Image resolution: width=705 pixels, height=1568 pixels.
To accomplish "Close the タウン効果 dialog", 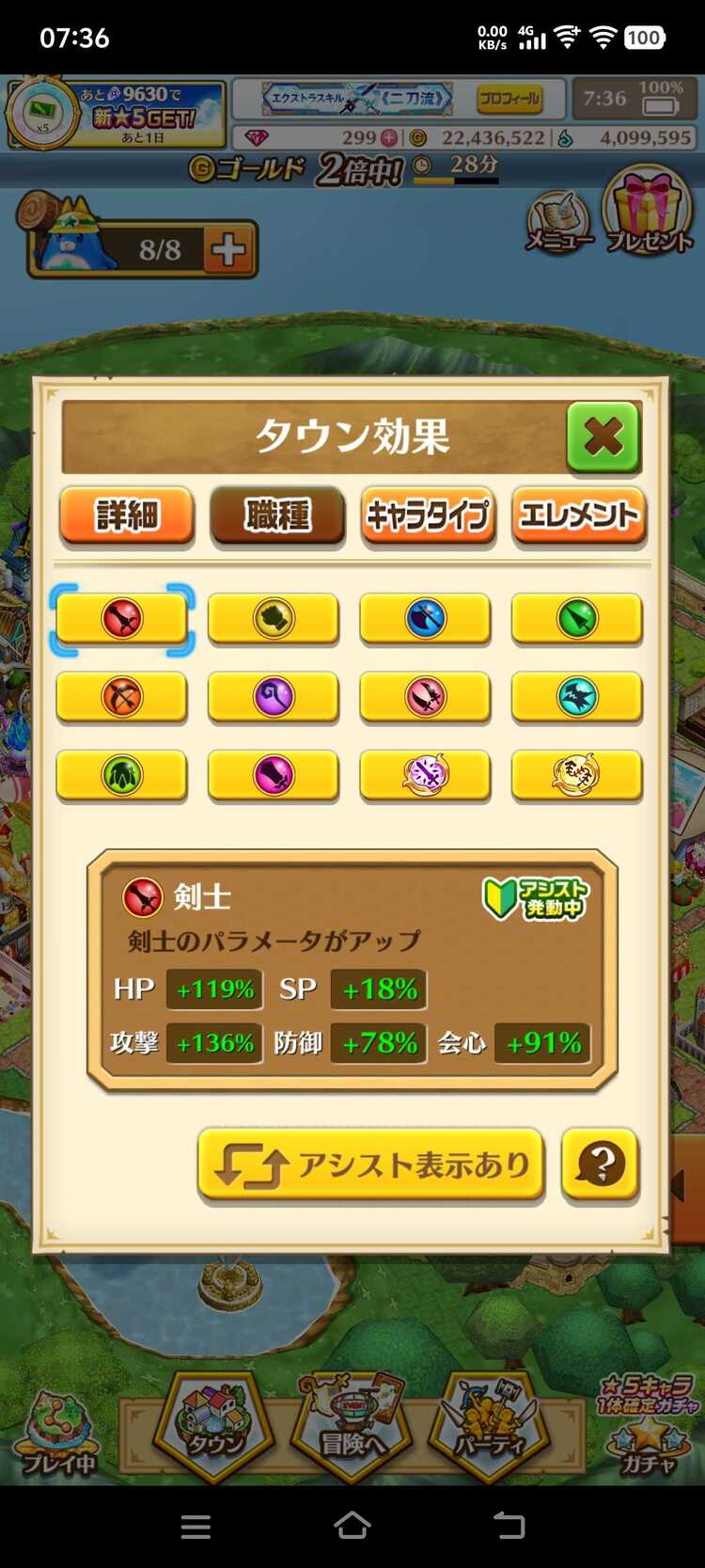I will pos(603,436).
